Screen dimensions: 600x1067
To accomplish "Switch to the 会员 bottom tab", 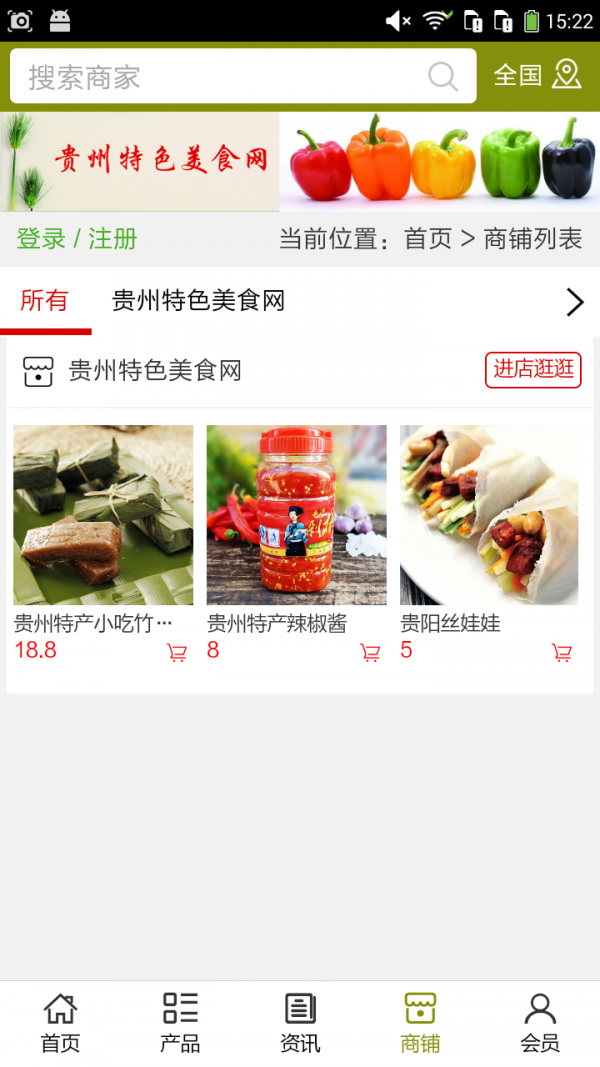I will [540, 1023].
